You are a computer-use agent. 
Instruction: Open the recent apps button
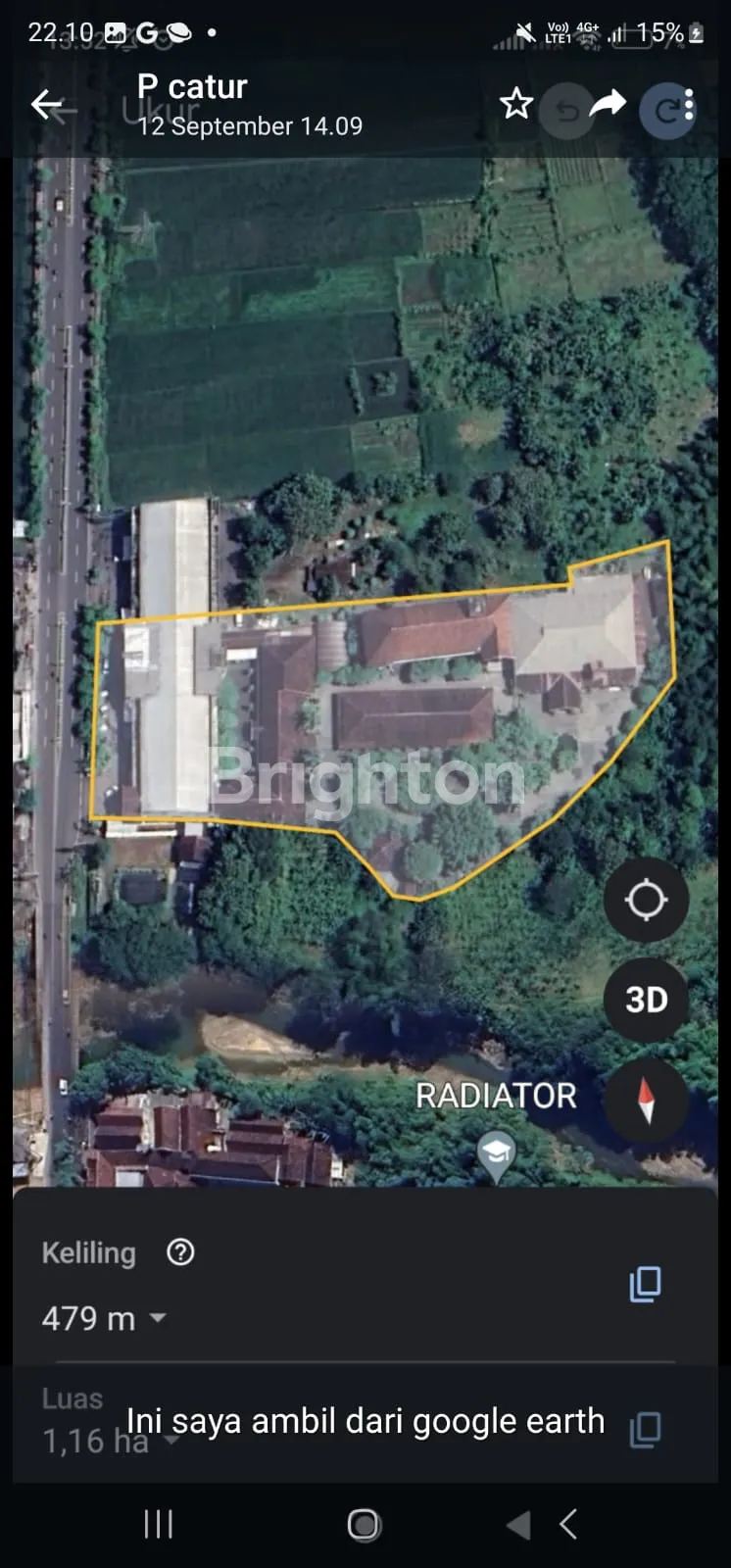click(159, 1524)
